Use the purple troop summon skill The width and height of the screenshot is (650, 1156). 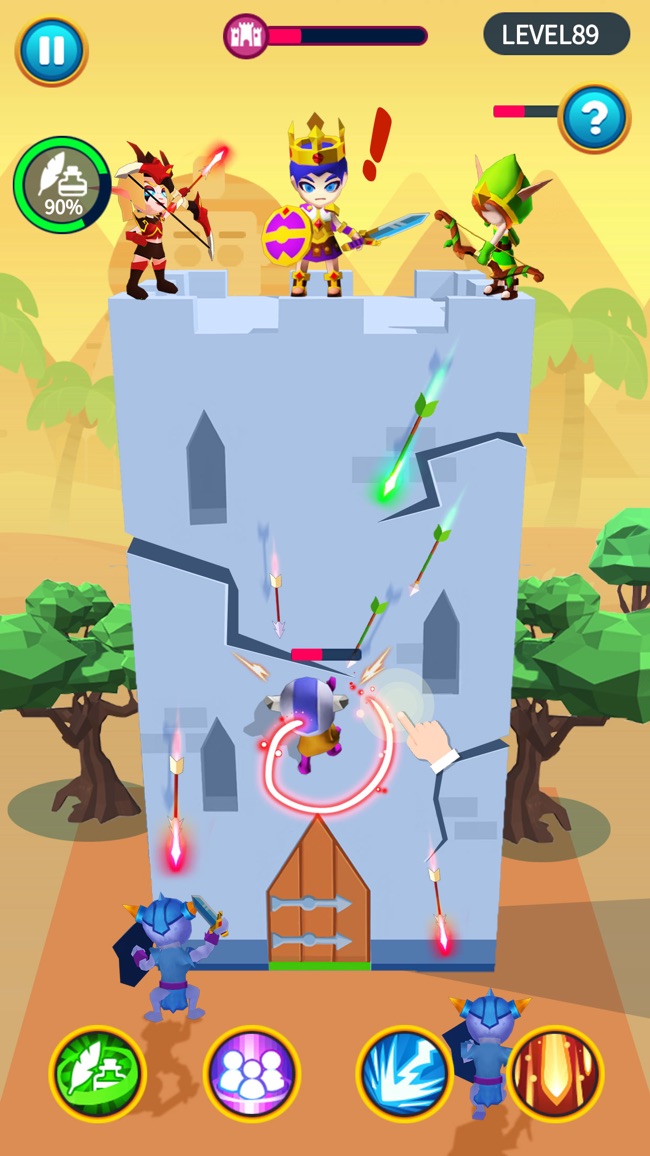(x=251, y=1075)
